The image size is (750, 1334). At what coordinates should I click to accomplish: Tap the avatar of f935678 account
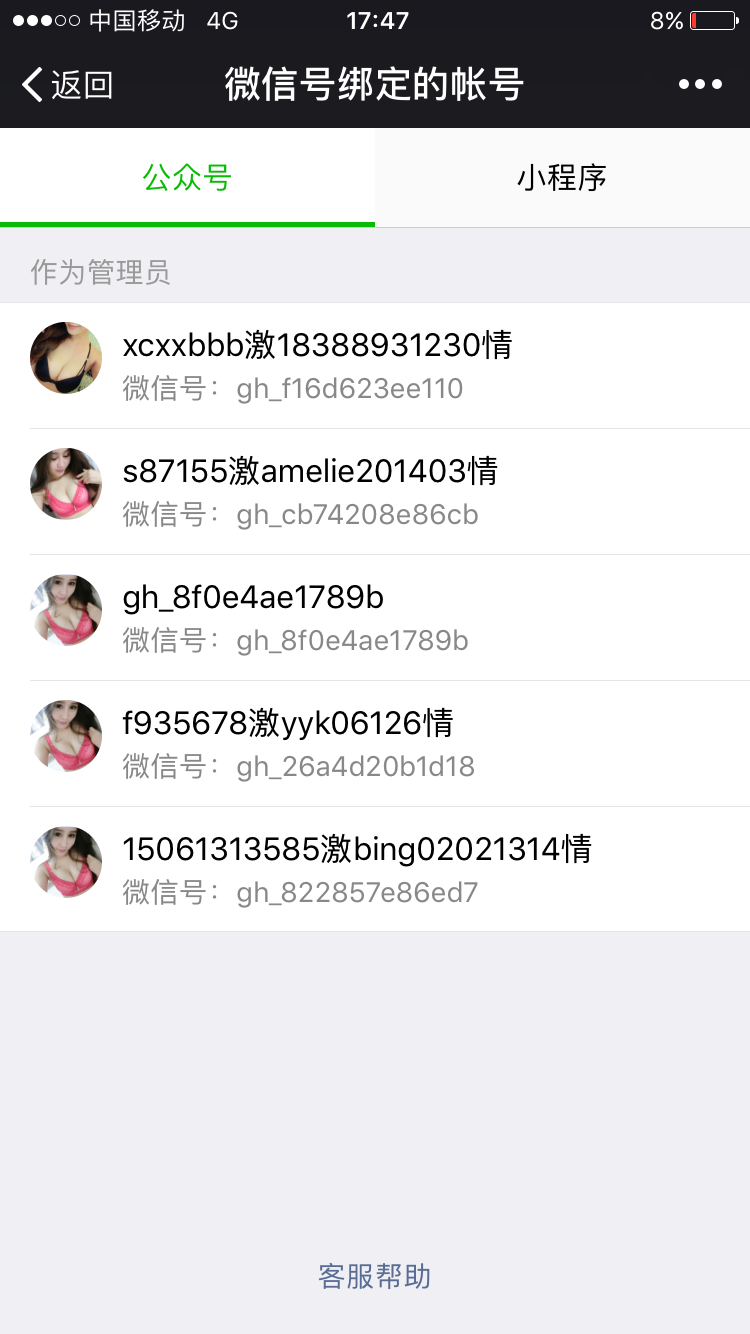point(65,736)
